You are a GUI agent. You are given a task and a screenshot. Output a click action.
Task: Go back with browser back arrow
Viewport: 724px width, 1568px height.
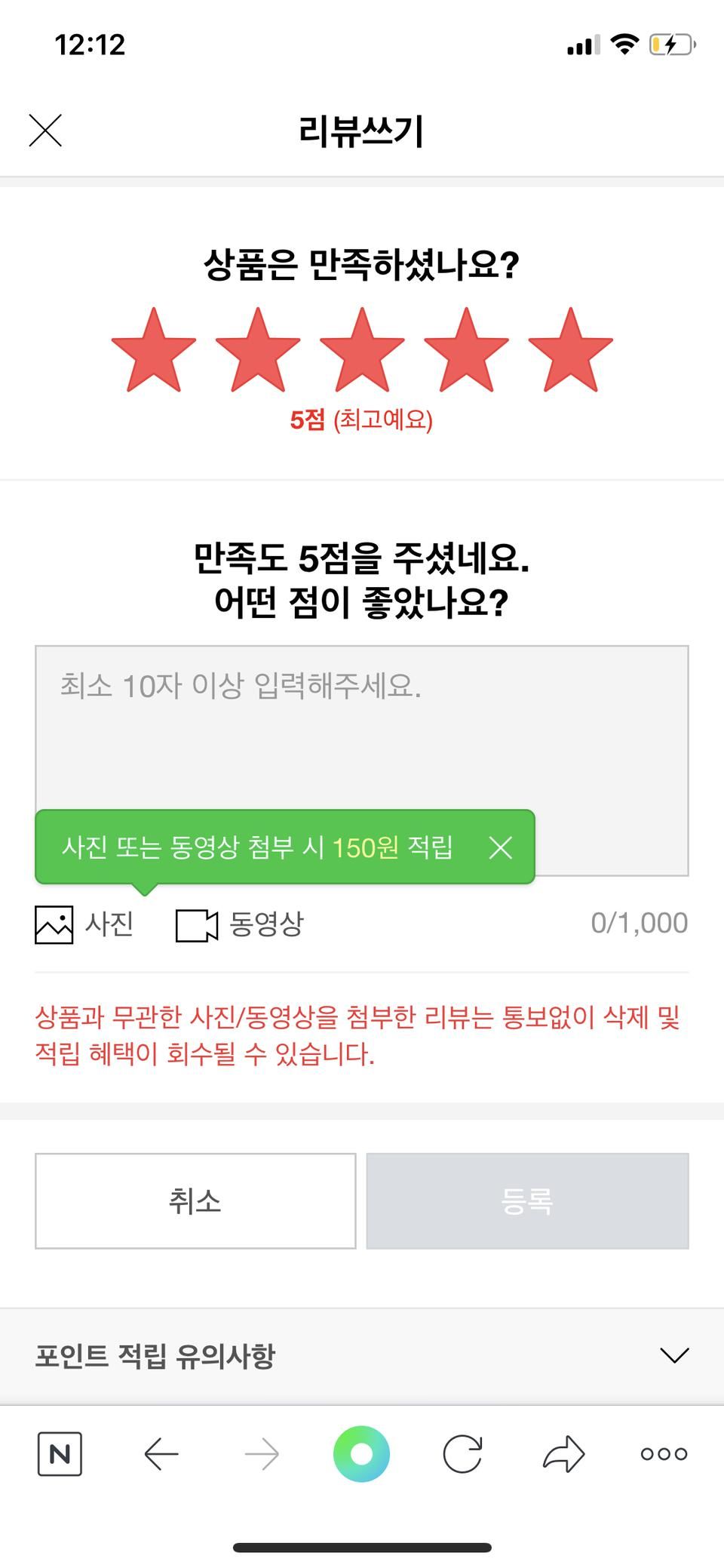point(161,1453)
